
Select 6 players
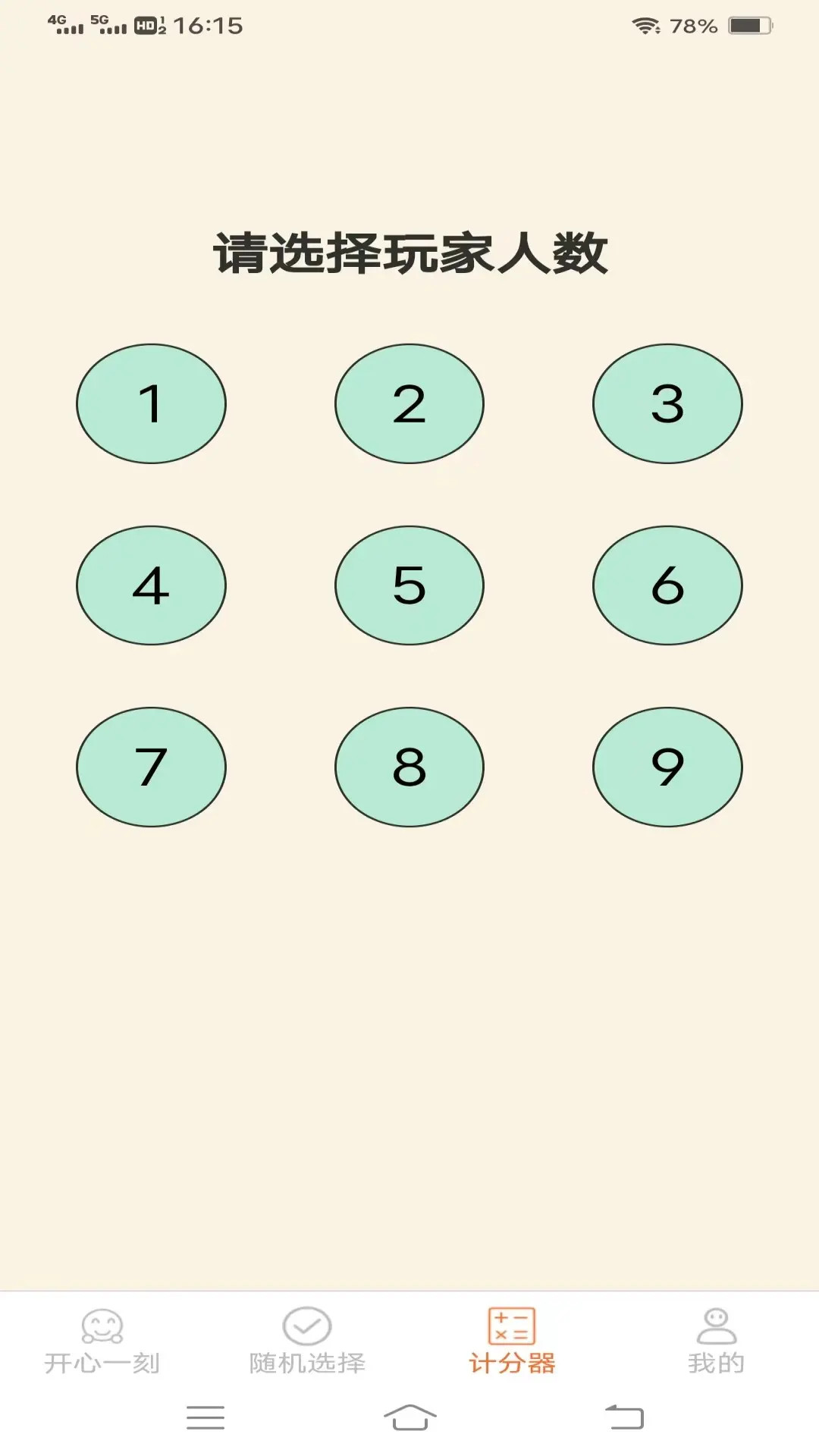[x=667, y=585]
